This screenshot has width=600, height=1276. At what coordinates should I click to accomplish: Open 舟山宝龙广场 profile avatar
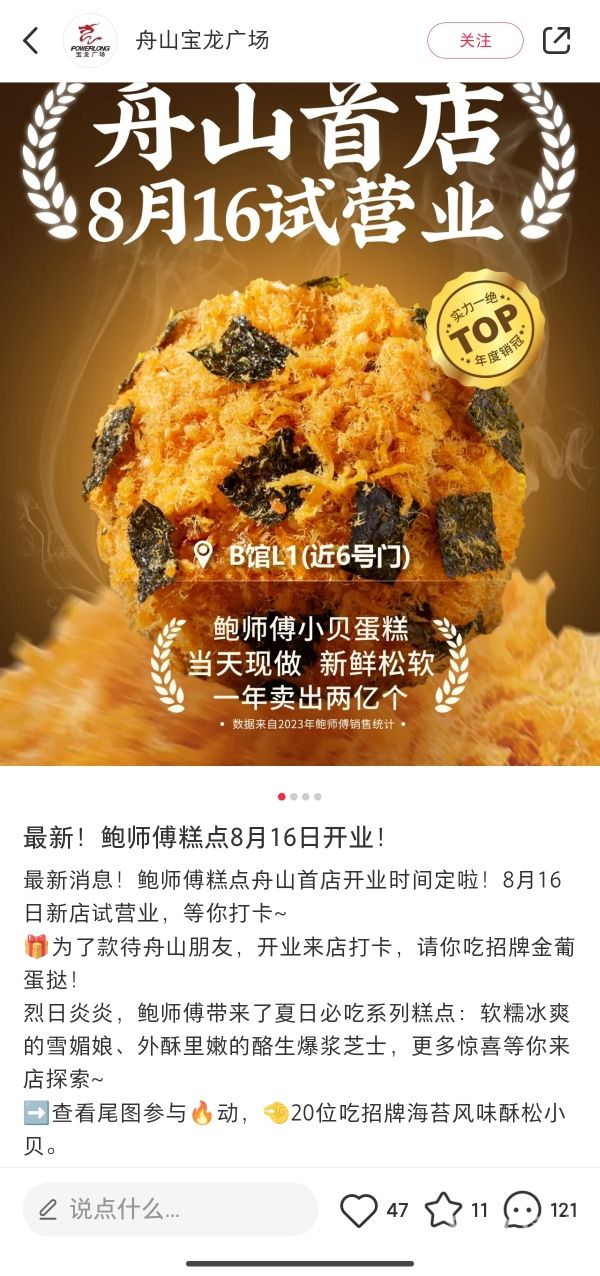pyautogui.click(x=91, y=41)
